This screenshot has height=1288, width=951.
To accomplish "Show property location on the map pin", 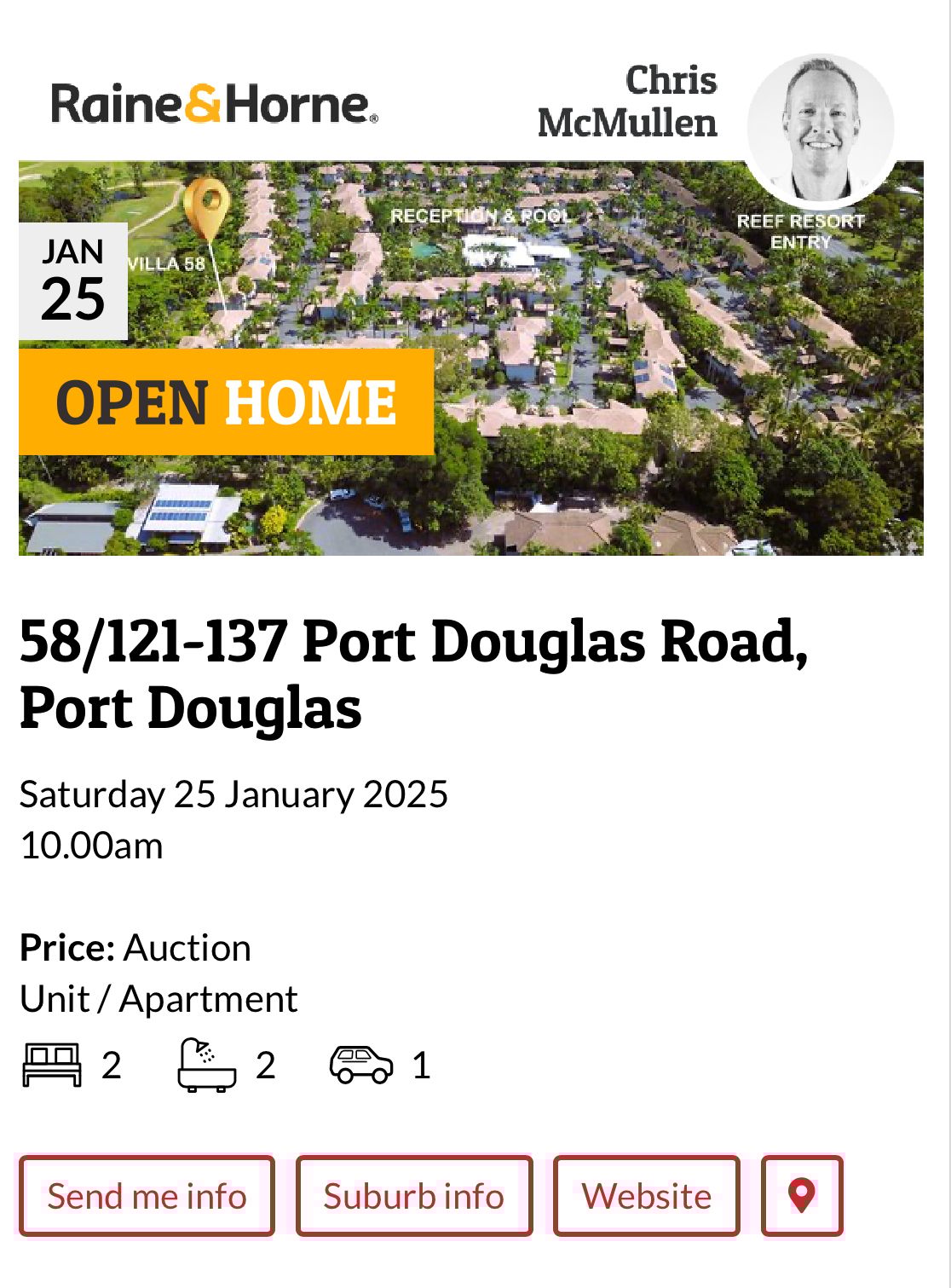I will [x=801, y=1195].
